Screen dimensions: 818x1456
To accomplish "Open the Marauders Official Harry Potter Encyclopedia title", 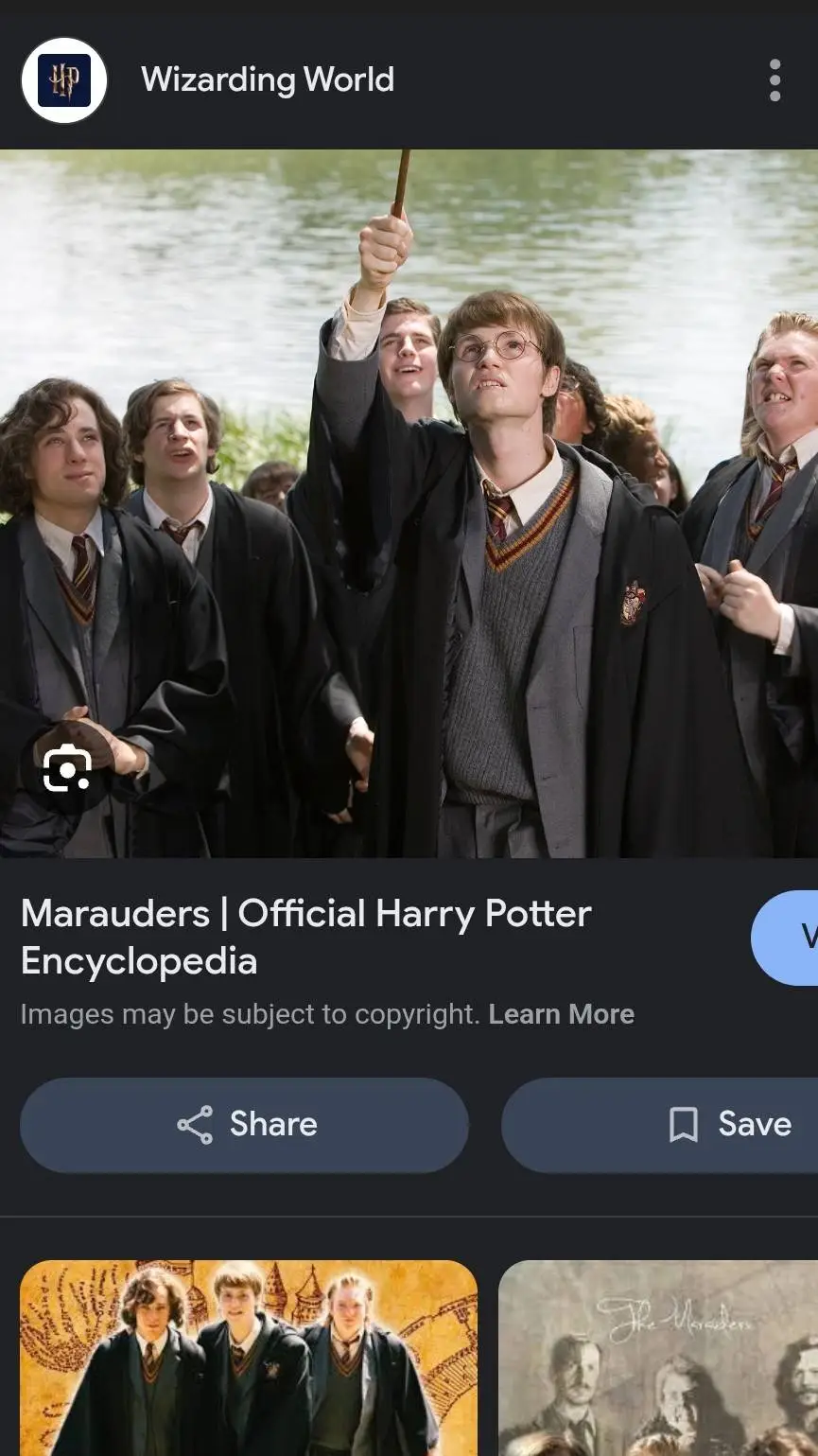I will 305,937.
